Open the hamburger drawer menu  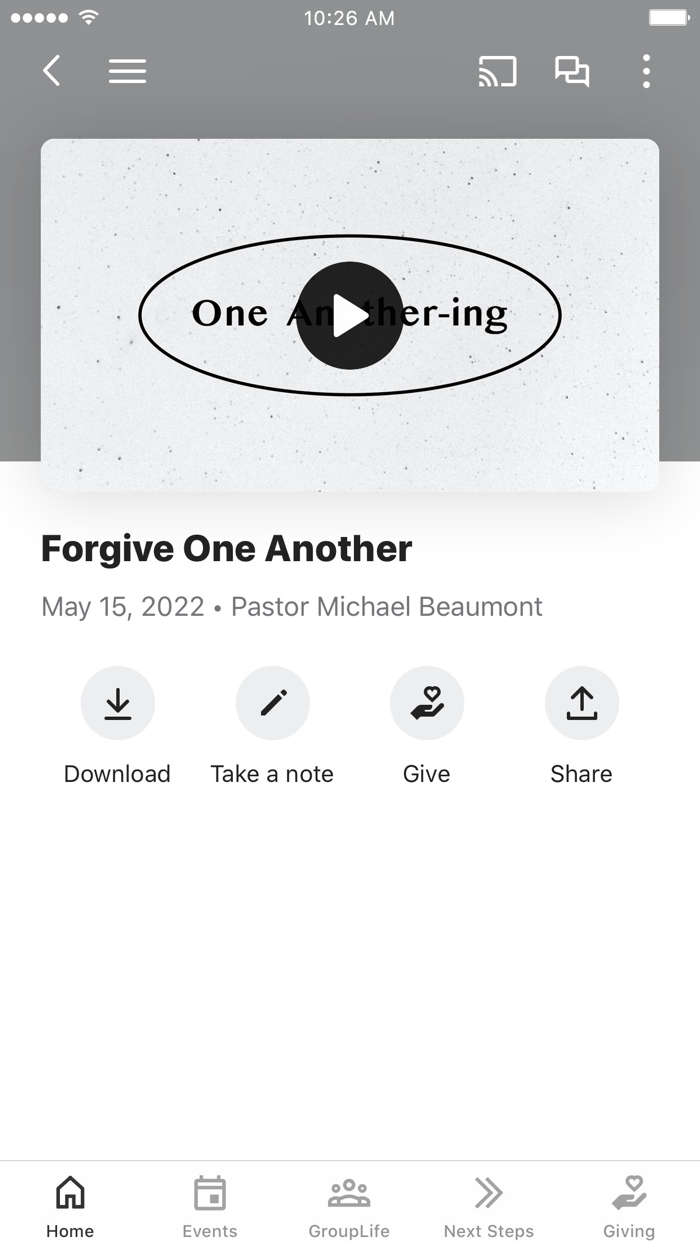click(x=127, y=71)
